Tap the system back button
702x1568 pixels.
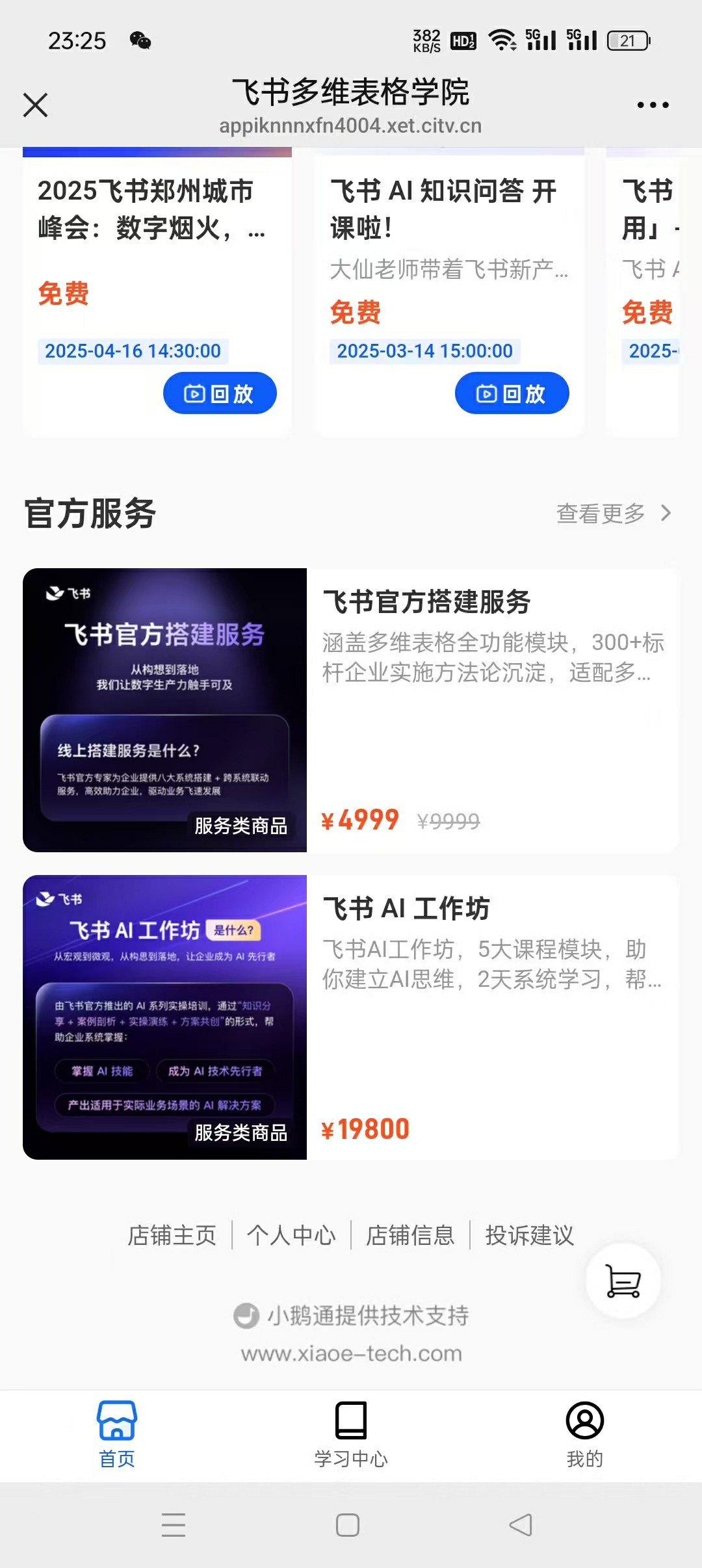coord(521,1524)
